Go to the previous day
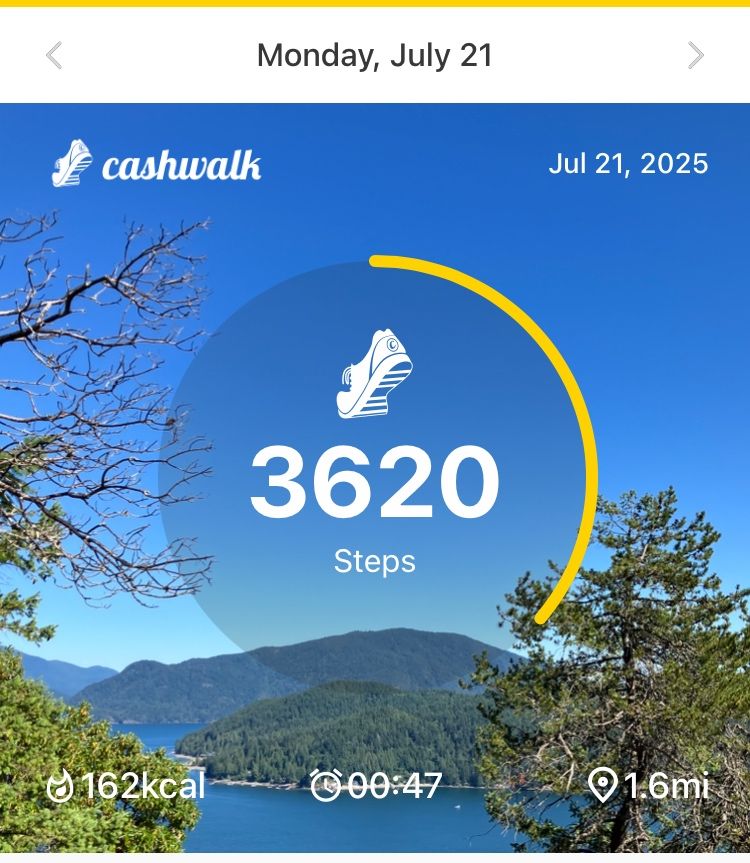 point(54,56)
